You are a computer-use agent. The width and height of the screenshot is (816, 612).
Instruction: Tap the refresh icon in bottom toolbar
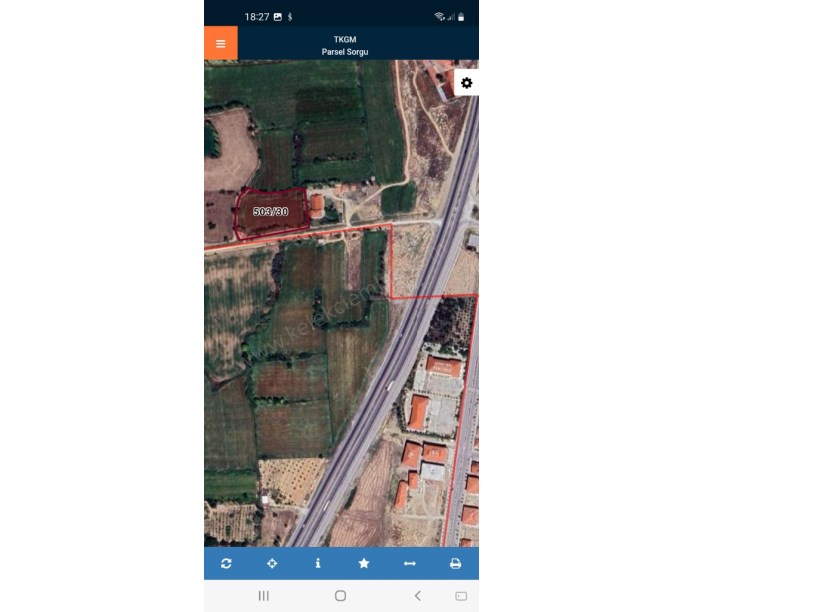pos(226,564)
